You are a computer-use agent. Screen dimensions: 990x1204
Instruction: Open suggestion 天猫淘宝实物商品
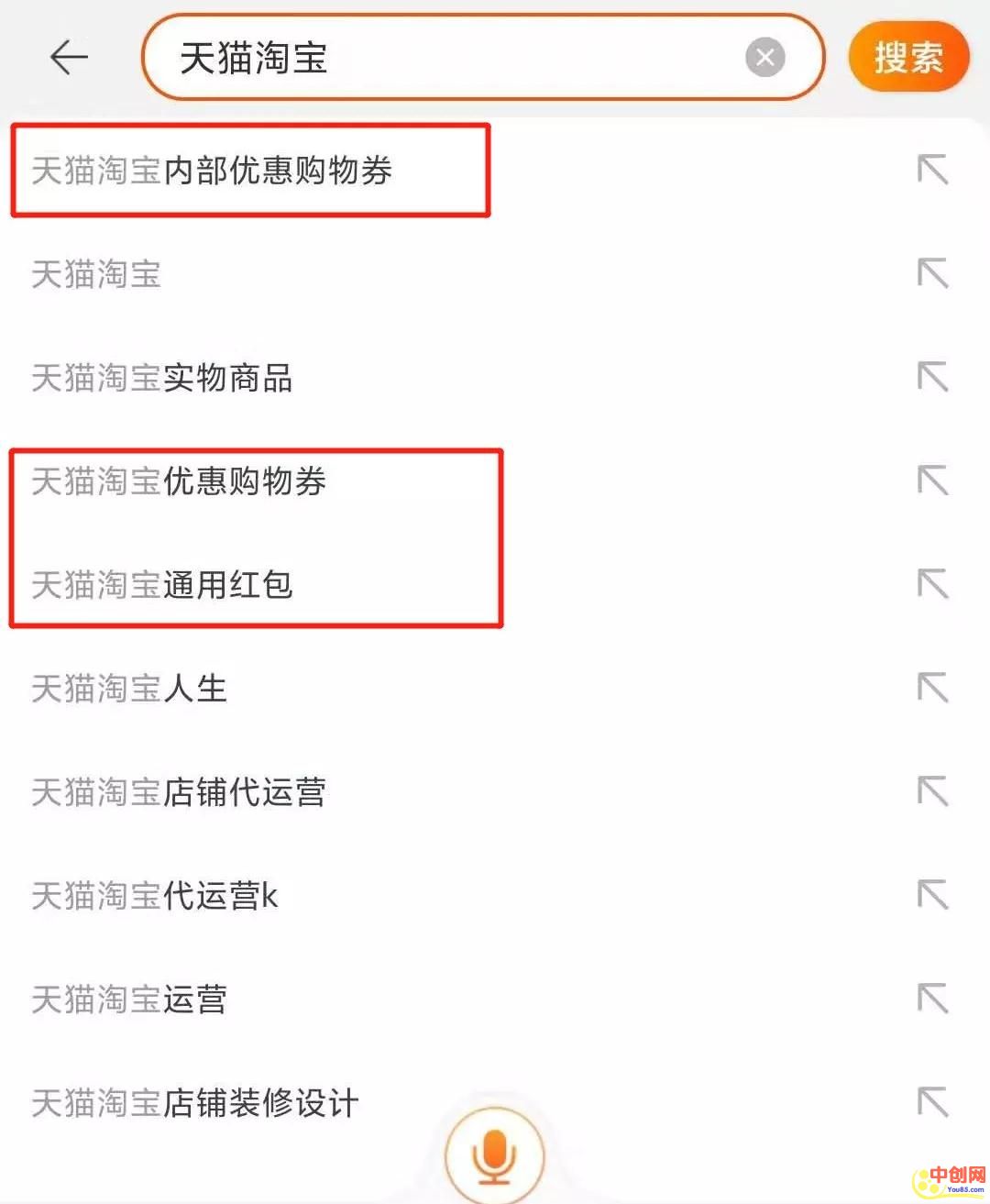(162, 378)
